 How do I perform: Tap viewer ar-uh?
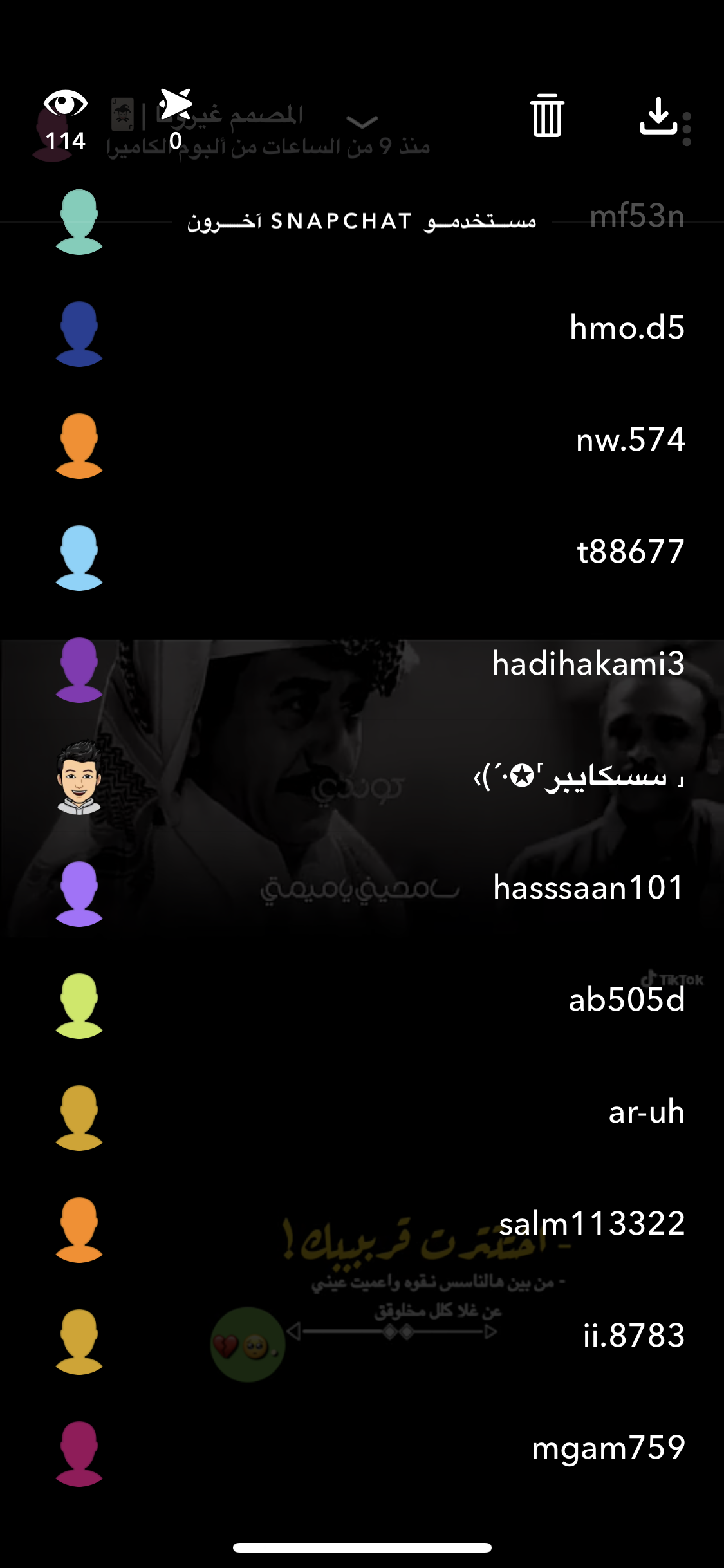(645, 1112)
